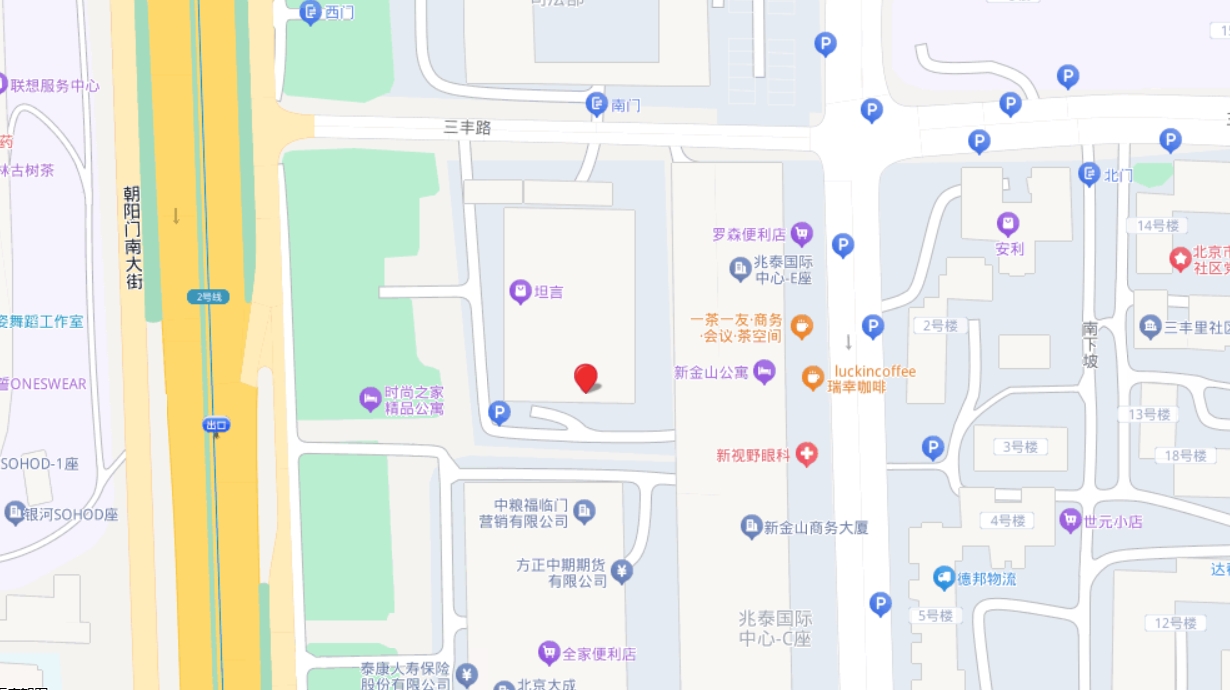Open the 中粮福临门营销有限公司 marker
The image size is (1230, 690).
(x=585, y=512)
